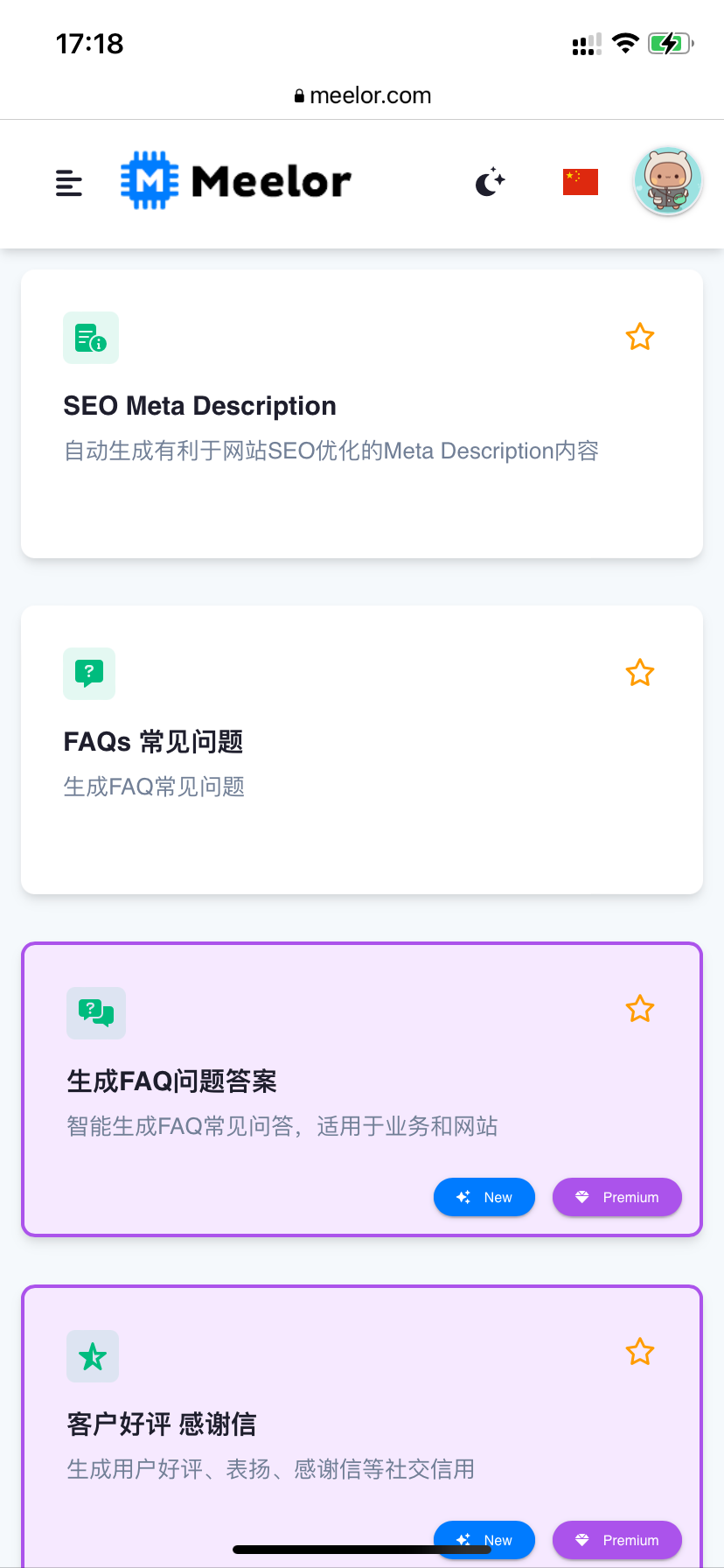Favorite the 生成FAQ问题答案 tool
This screenshot has width=724, height=1568.
pos(640,1009)
